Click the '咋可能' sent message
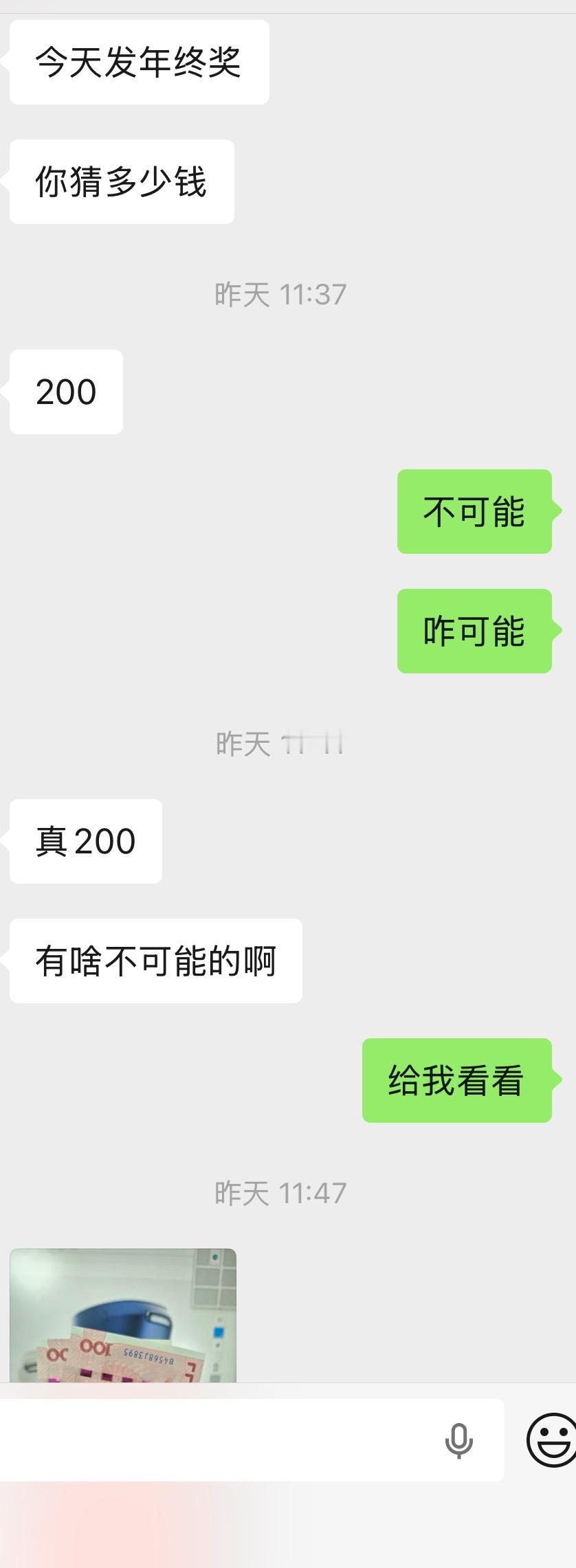Screen dimensions: 576x1568 point(474,631)
